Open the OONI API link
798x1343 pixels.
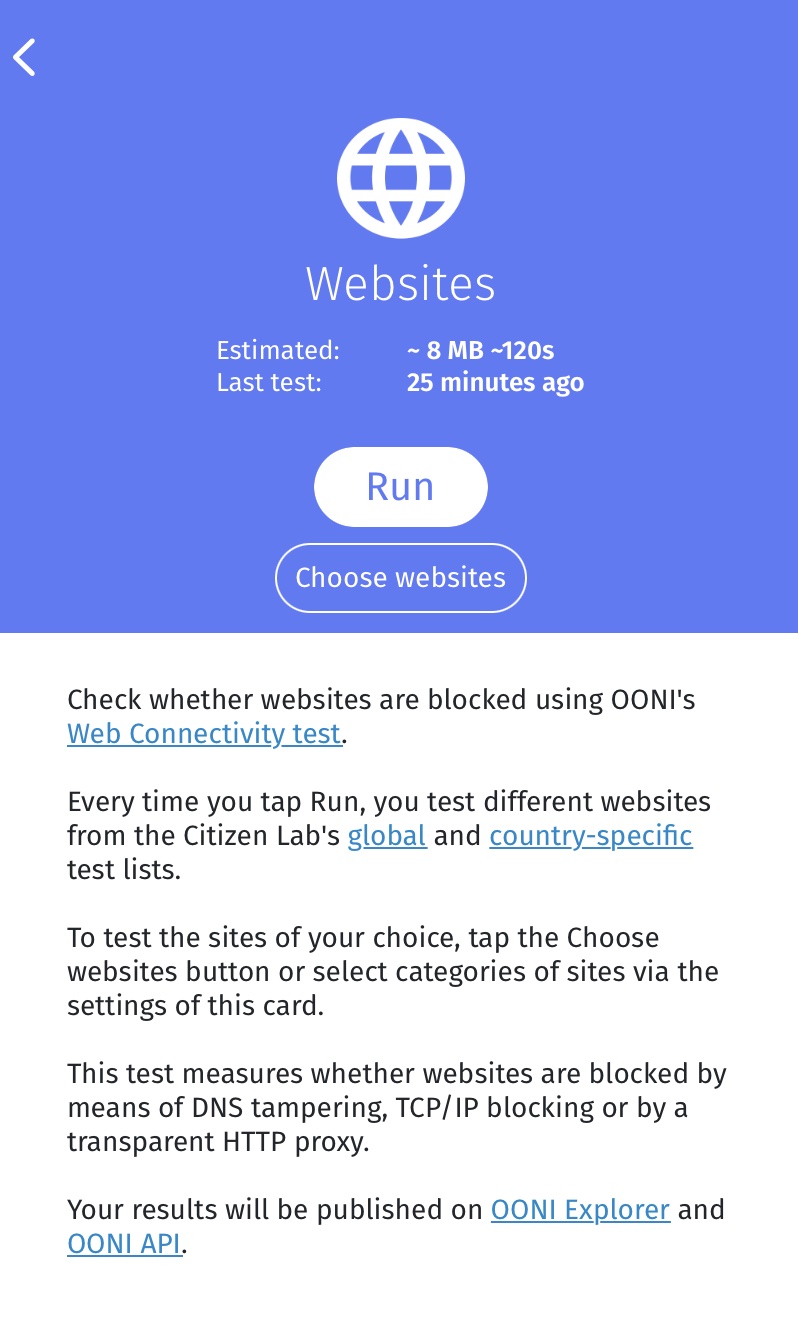tap(125, 1243)
